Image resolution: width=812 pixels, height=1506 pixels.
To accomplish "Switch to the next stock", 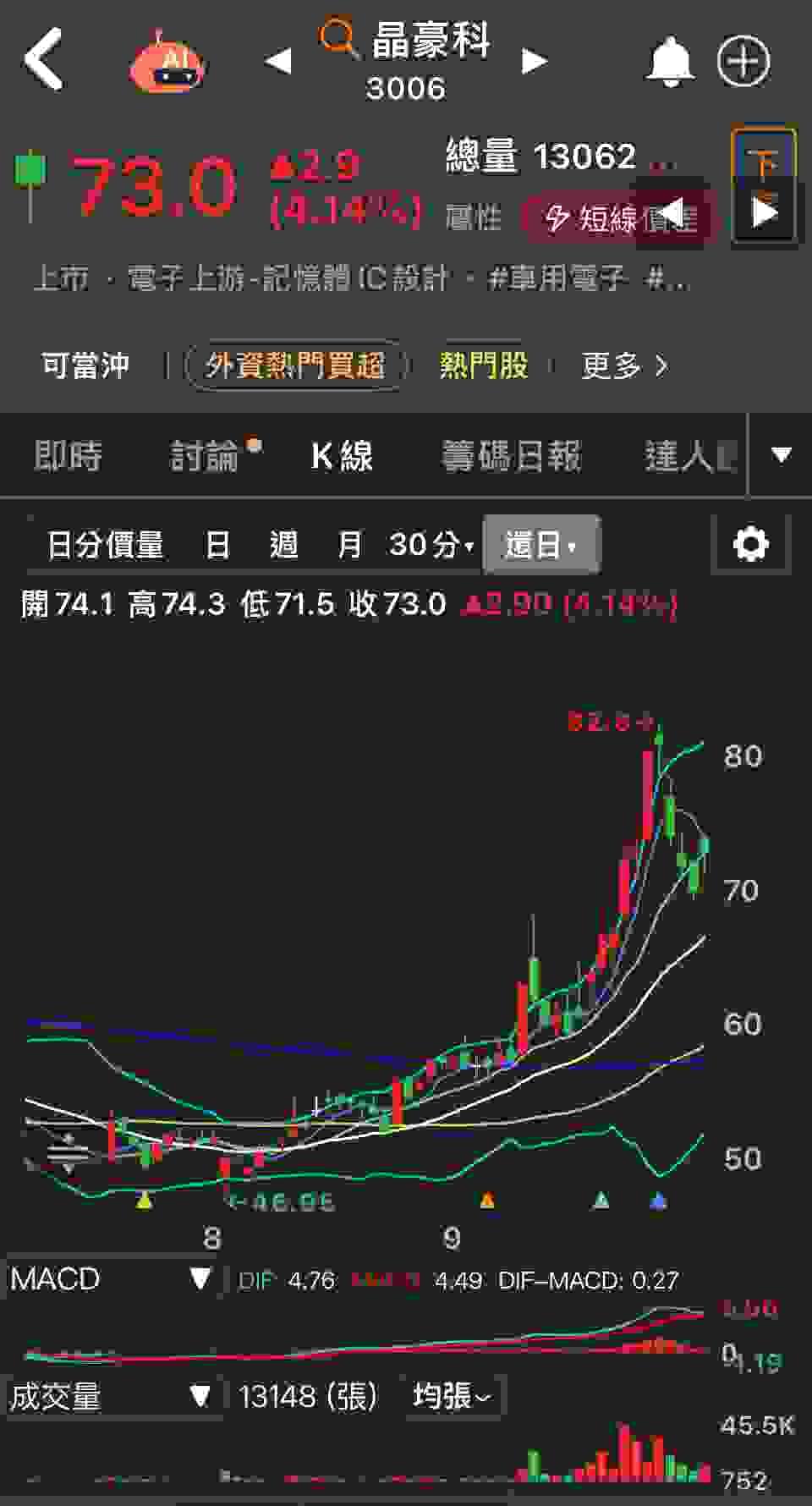I will [x=535, y=61].
